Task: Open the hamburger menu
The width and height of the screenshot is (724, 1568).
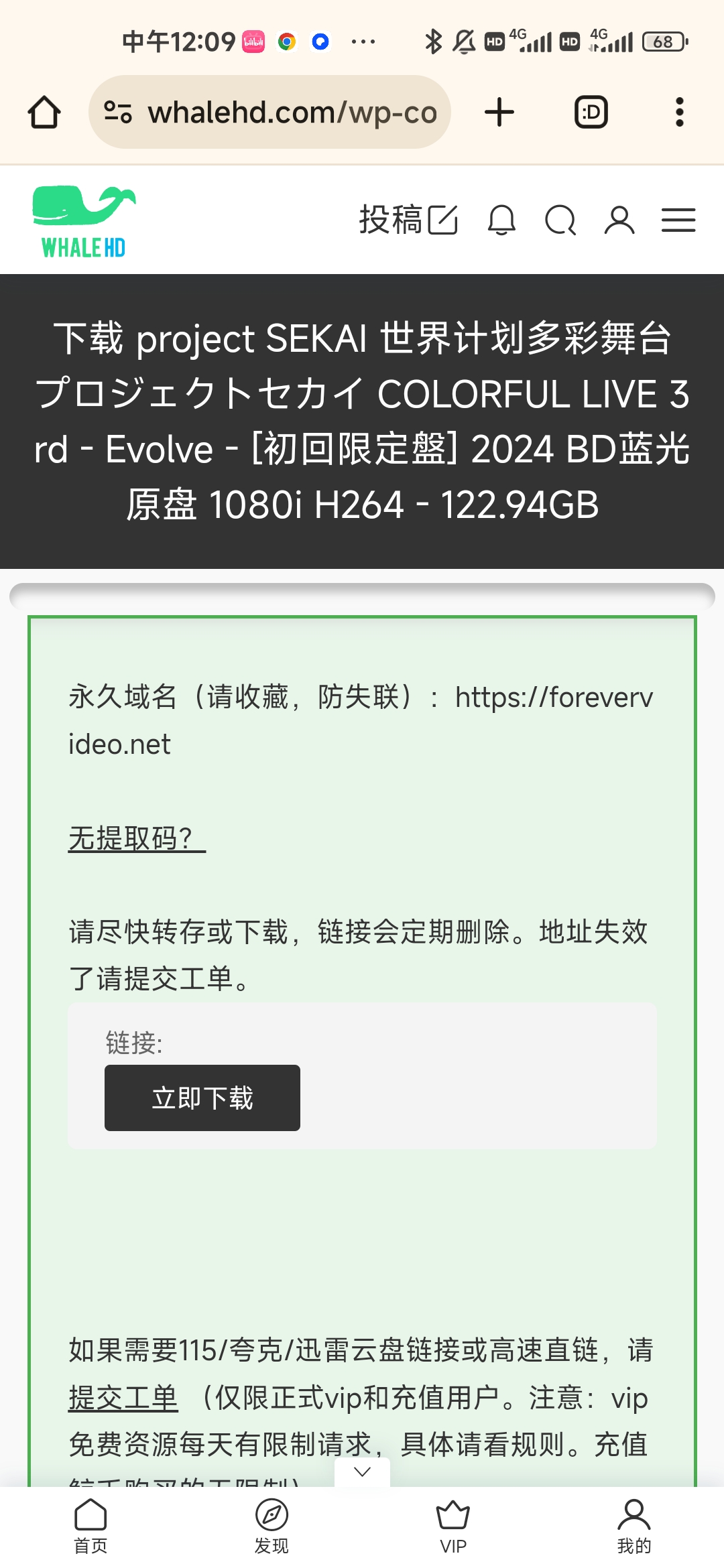Action: [x=678, y=220]
